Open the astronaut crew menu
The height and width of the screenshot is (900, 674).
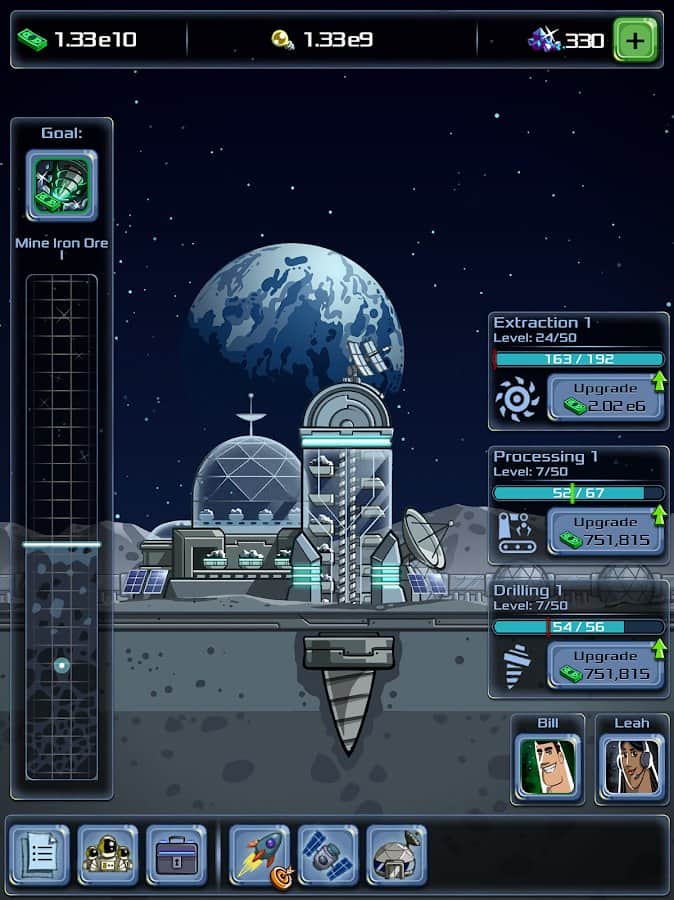click(108, 855)
